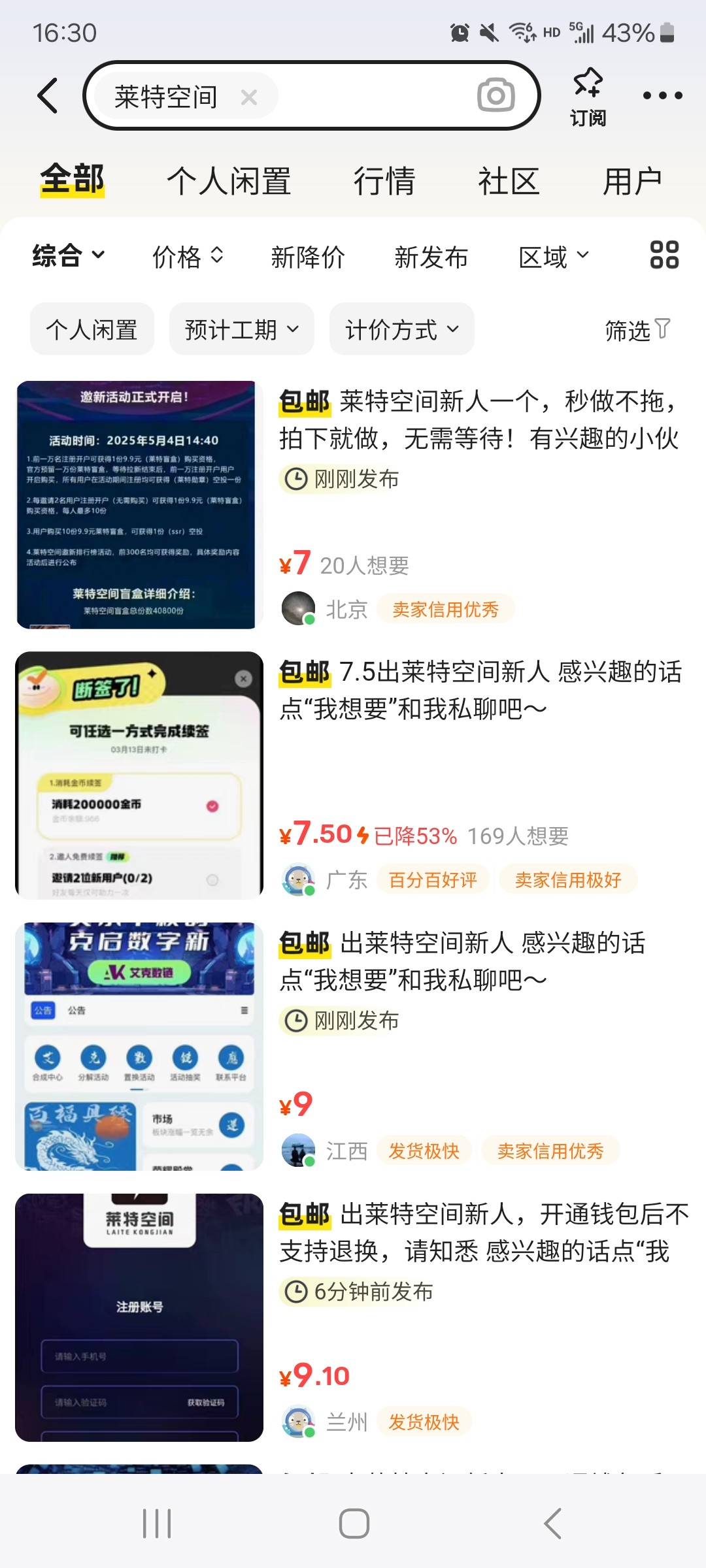Sort results by 价格

(x=188, y=256)
